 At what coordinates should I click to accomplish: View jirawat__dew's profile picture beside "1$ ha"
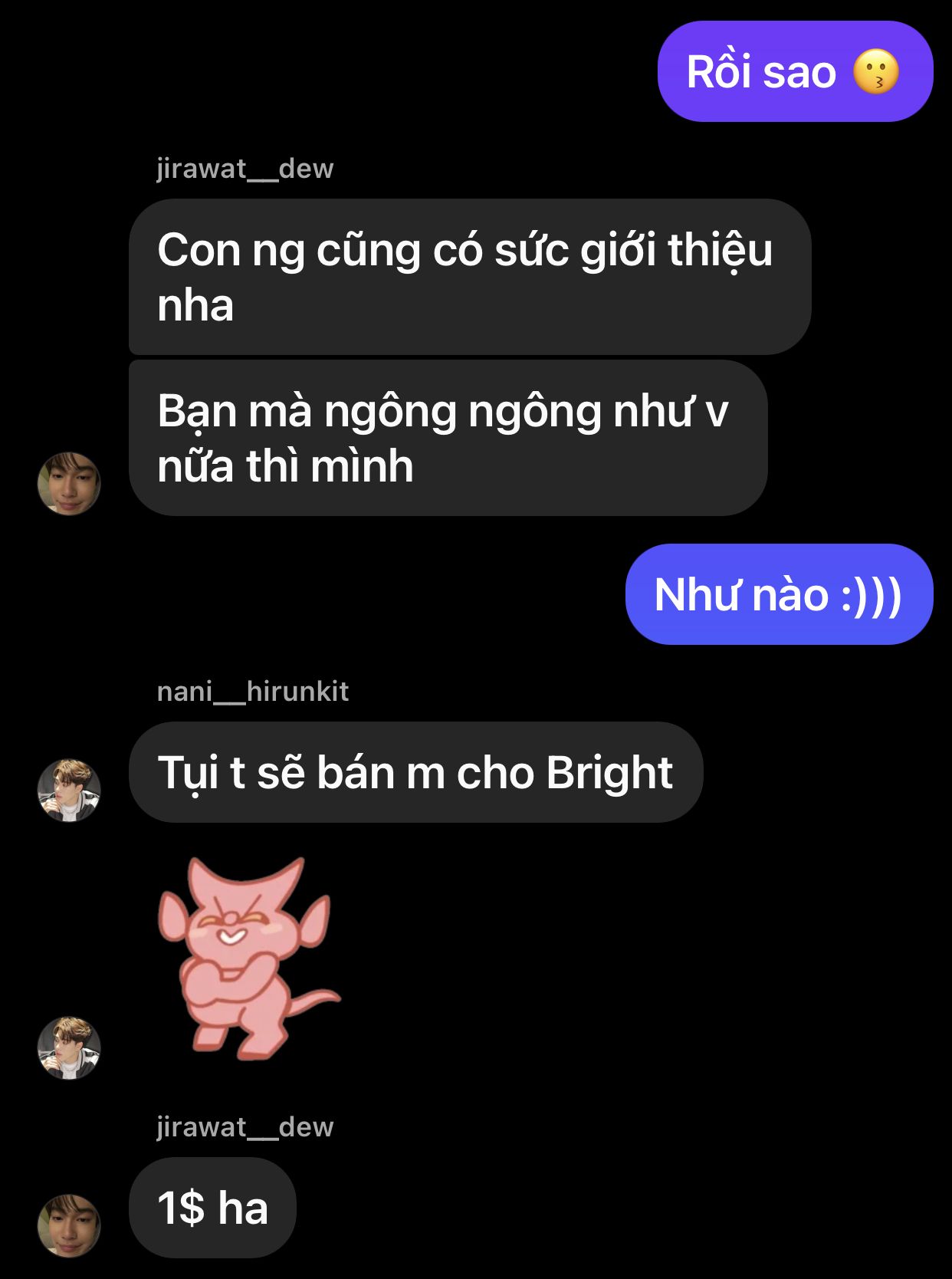pos(69,1225)
